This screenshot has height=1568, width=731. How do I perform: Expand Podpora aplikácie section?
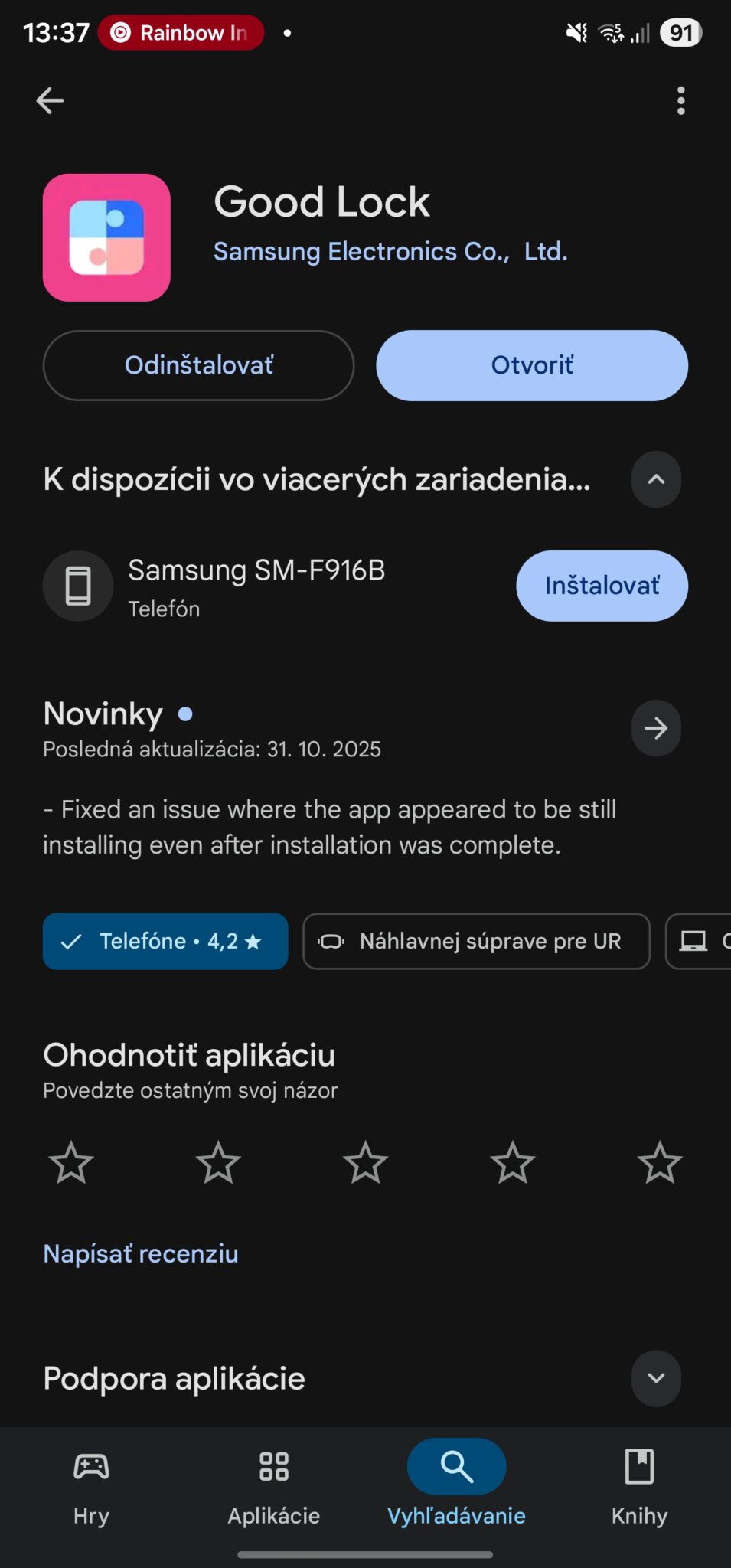[x=656, y=1378]
